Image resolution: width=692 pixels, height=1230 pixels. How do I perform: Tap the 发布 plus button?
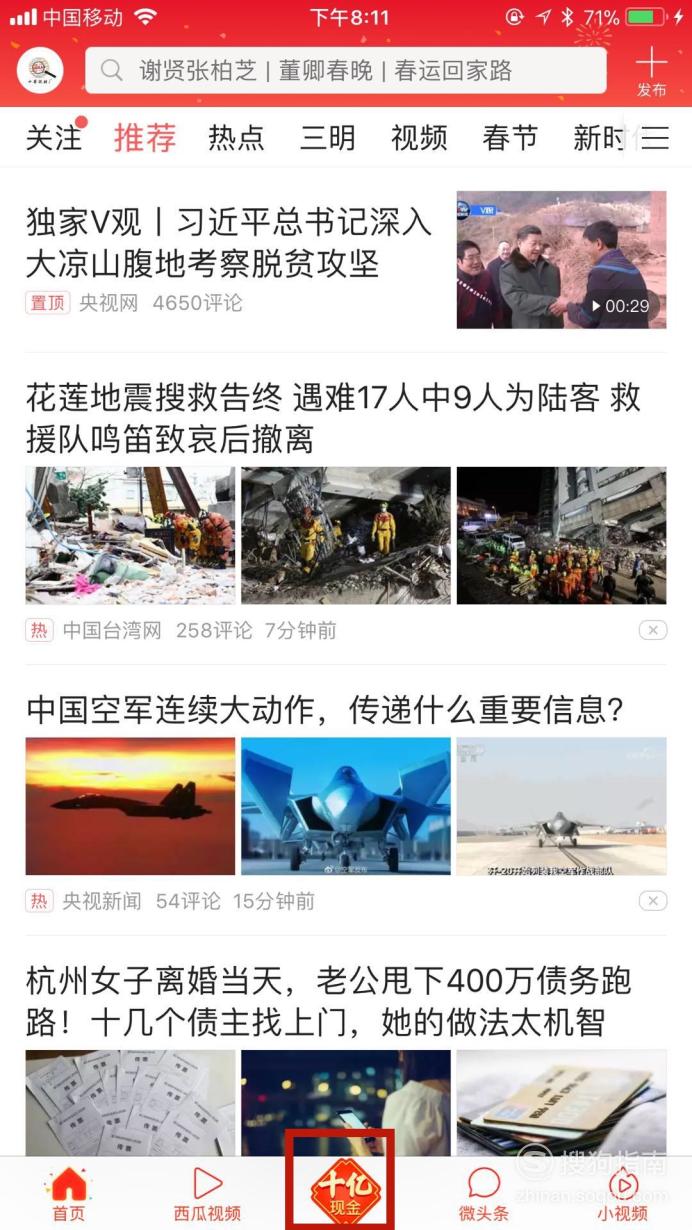[651, 72]
